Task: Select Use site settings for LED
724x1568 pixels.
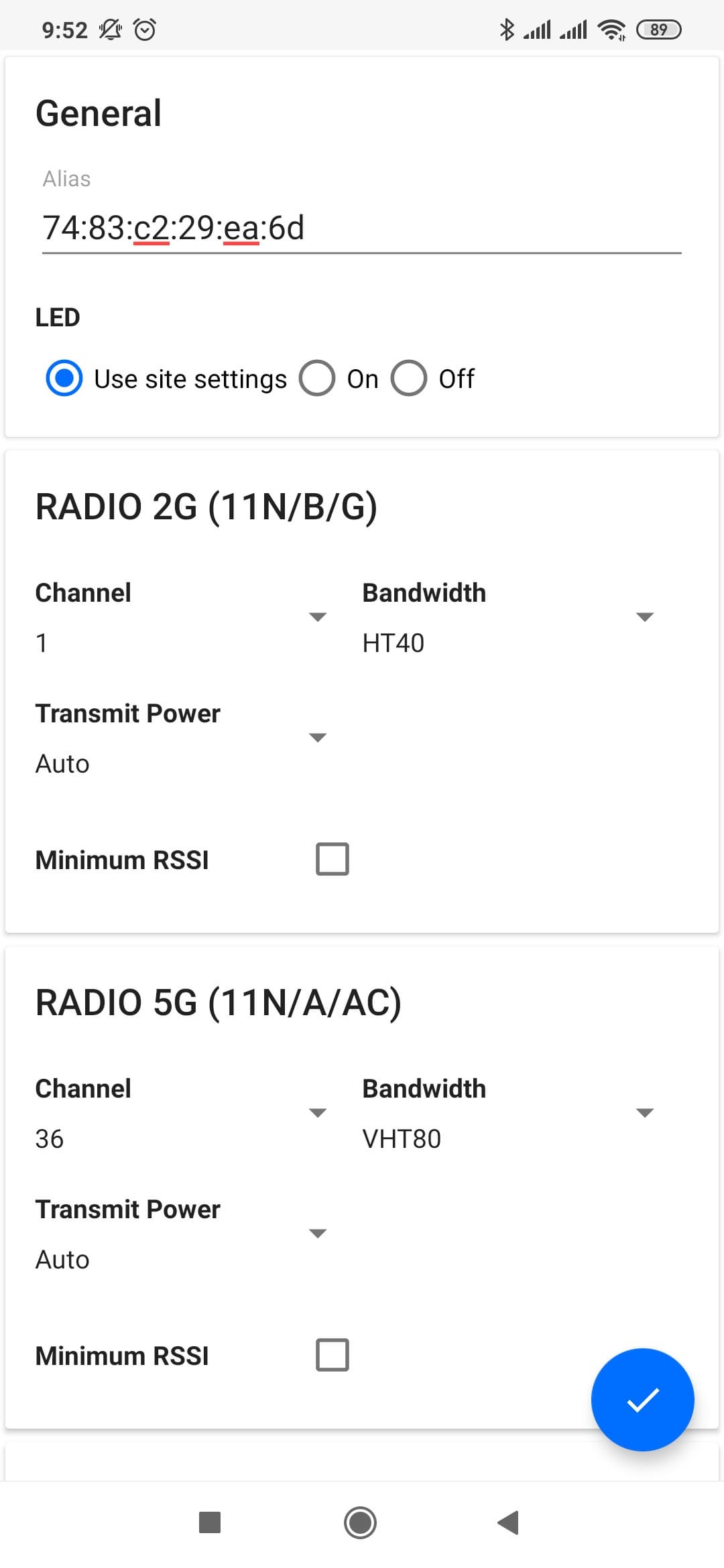Action: pyautogui.click(x=64, y=379)
